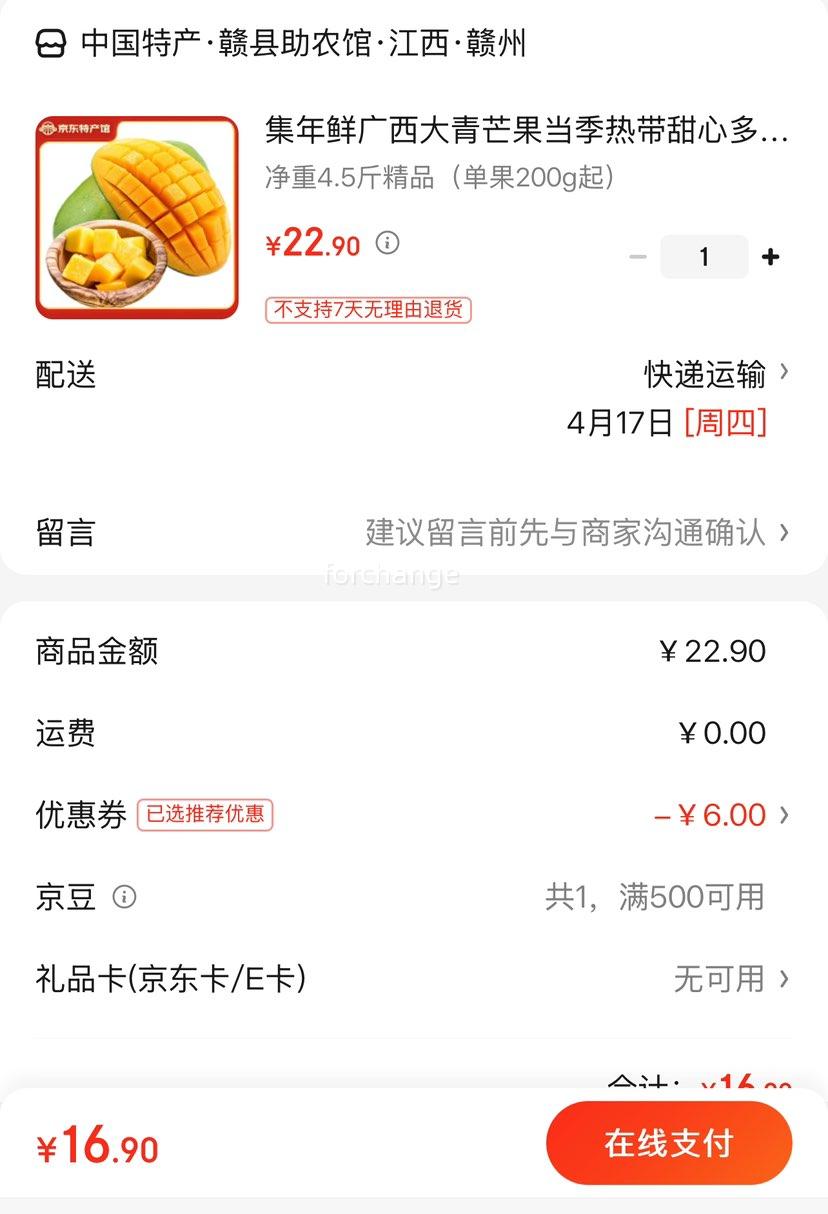Tap the 在线支付 payment button
This screenshot has width=828, height=1214.
669,1144
